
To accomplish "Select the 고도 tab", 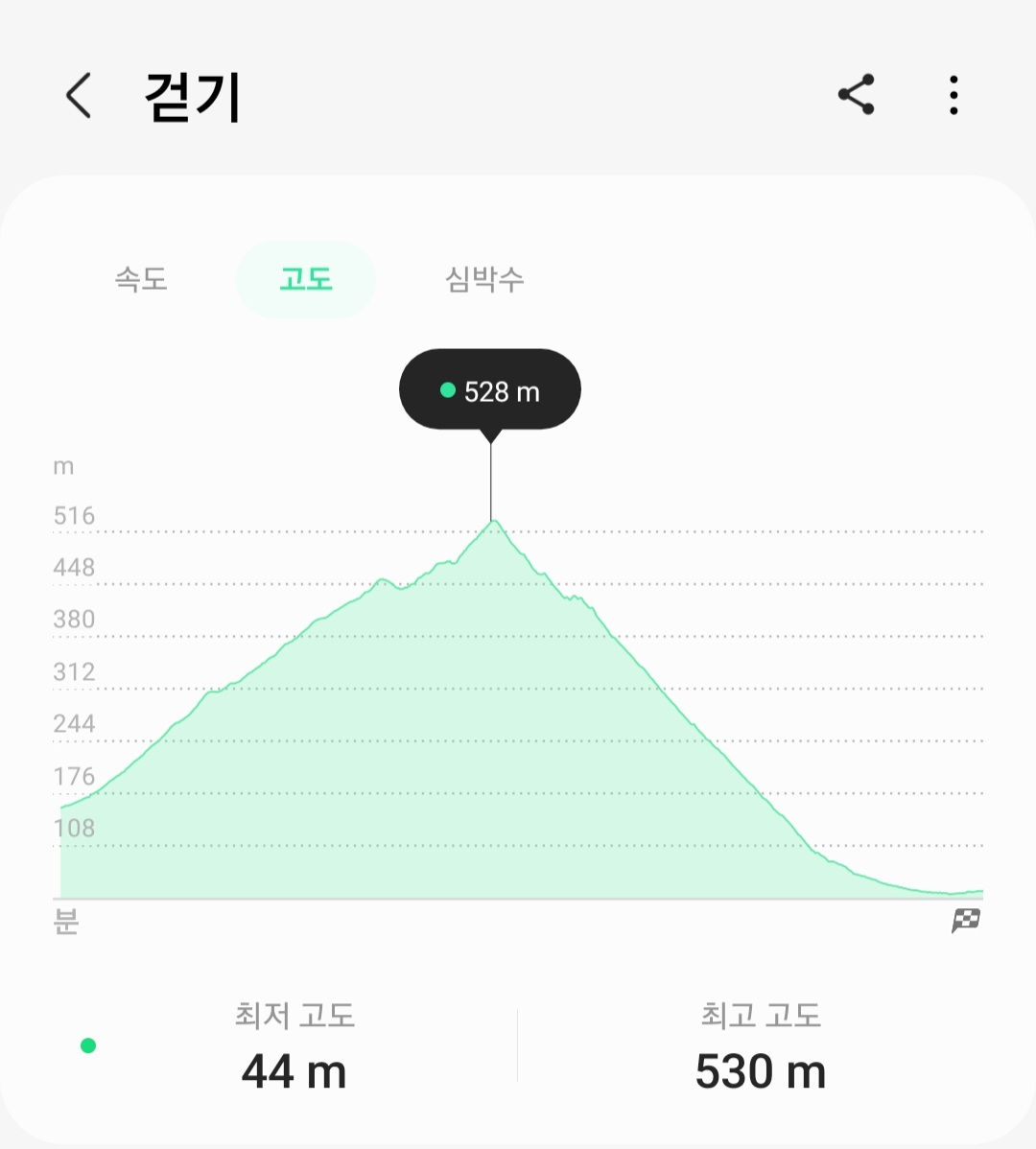I will click(x=305, y=279).
